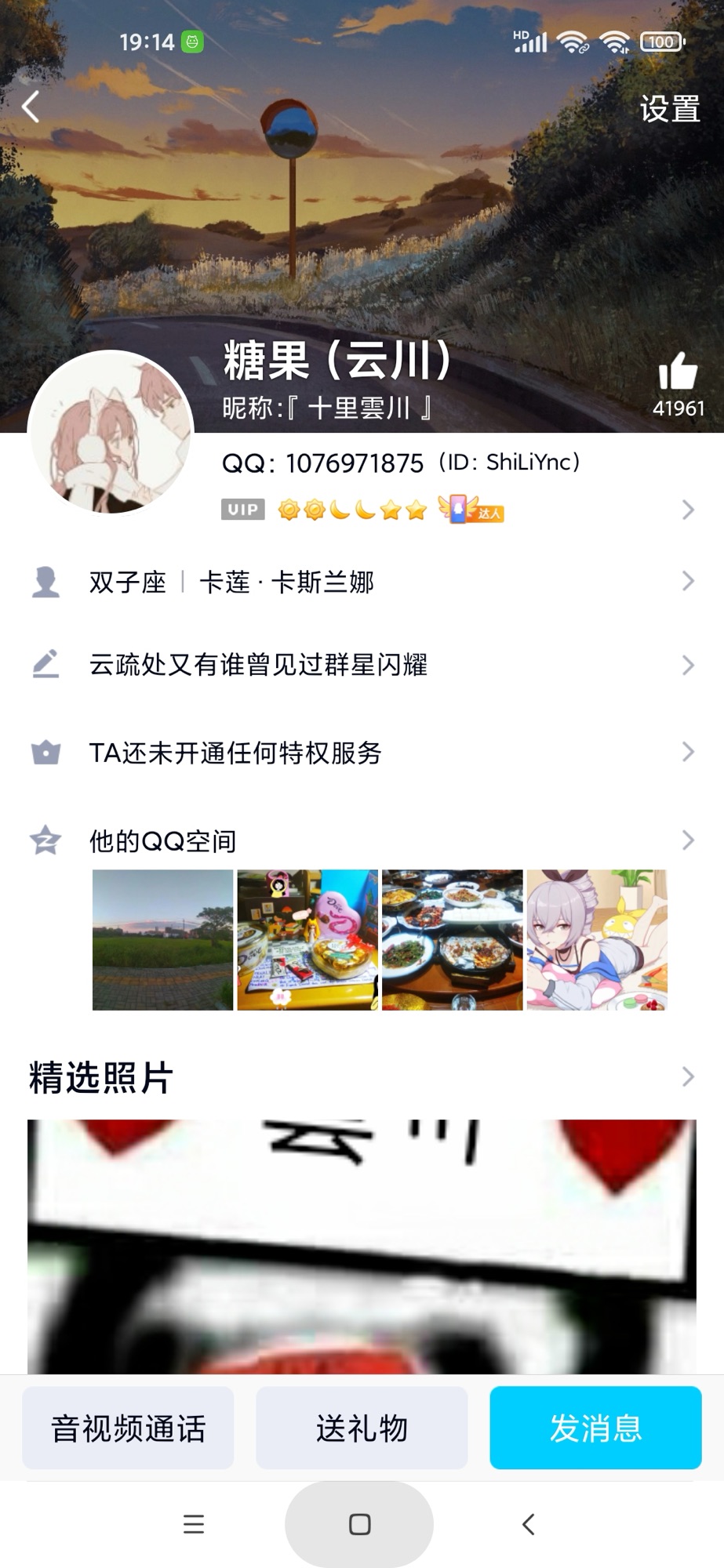724x1568 pixels.
Task: Go back using the top-left arrow
Action: point(31,107)
